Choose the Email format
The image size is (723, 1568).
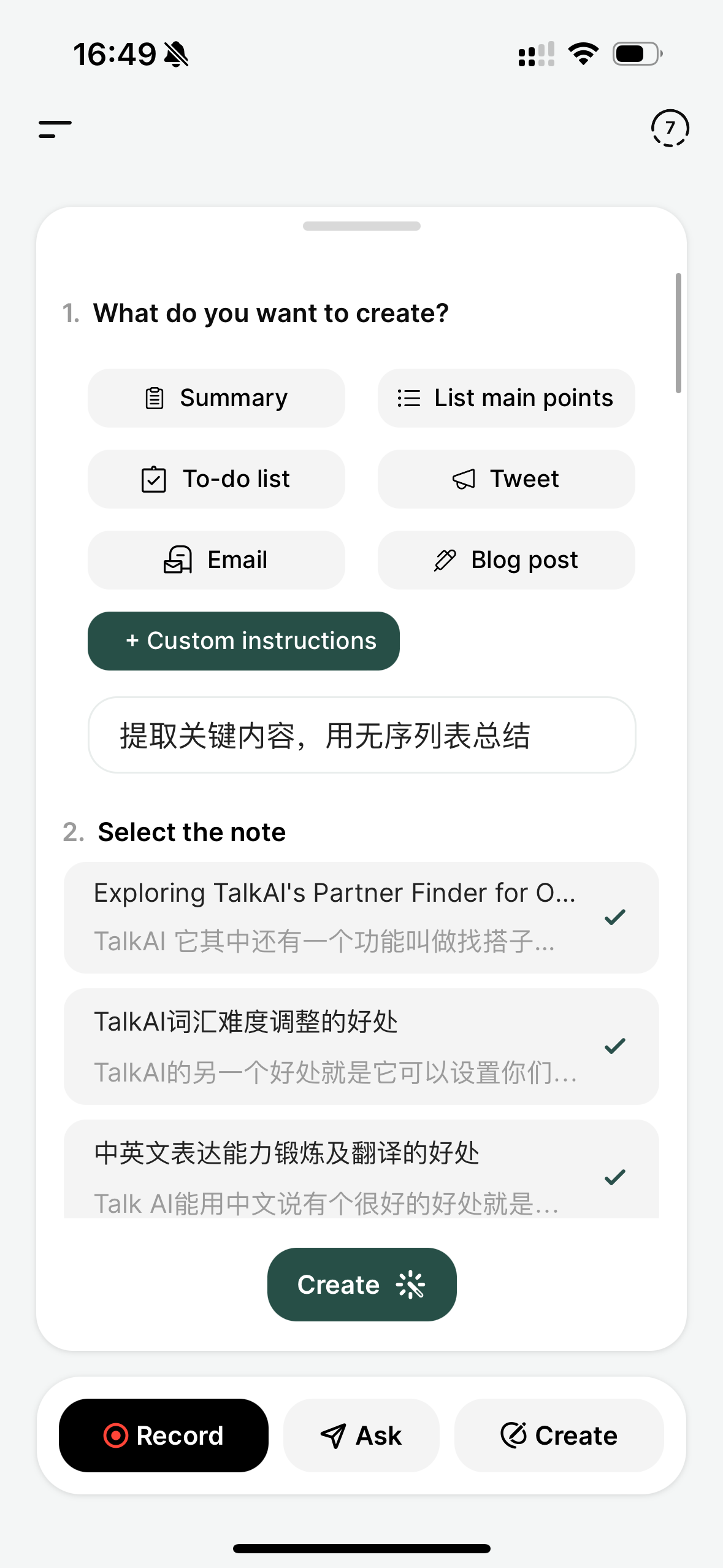pyautogui.click(x=216, y=560)
